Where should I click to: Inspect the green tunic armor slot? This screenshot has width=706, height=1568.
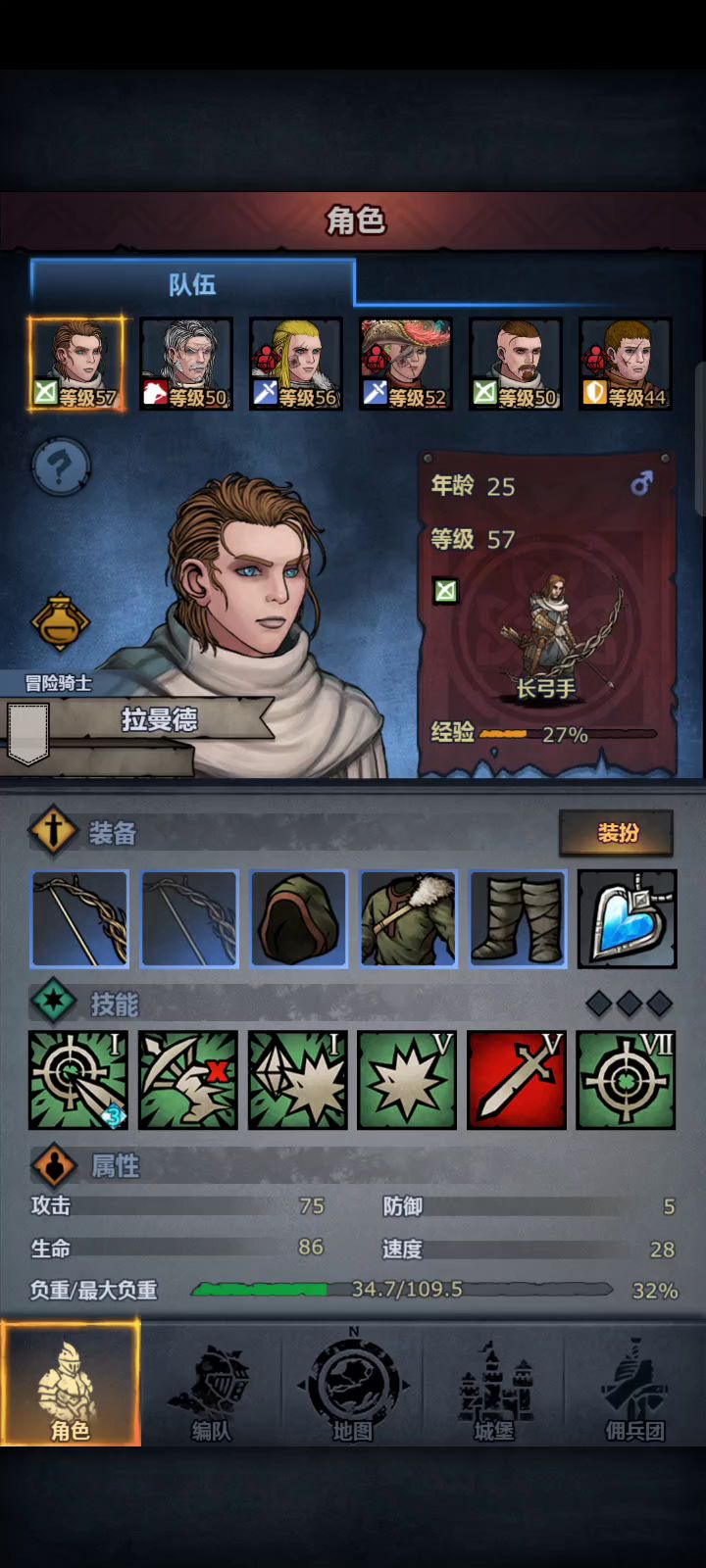(x=408, y=919)
